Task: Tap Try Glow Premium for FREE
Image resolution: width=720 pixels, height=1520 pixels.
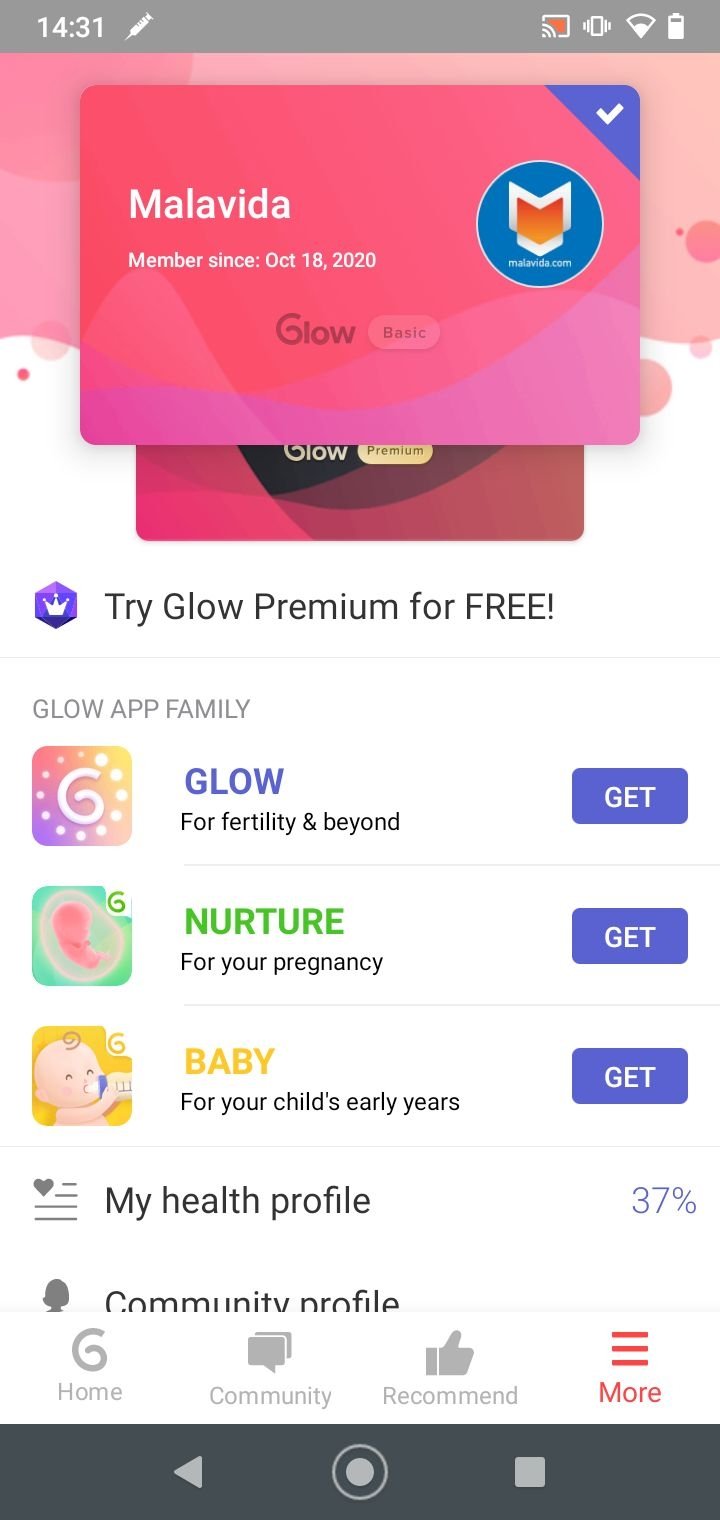Action: click(360, 606)
